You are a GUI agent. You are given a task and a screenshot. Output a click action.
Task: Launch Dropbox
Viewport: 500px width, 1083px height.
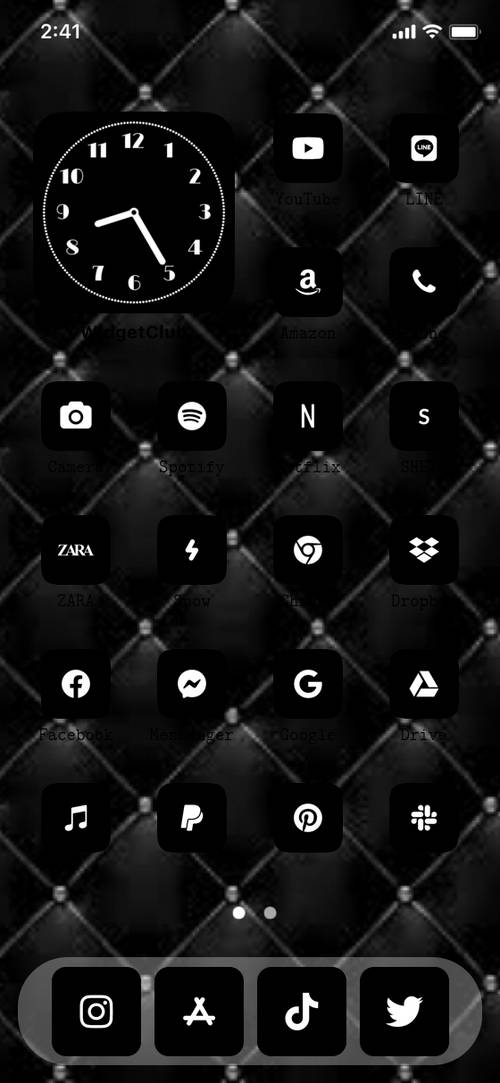424,550
